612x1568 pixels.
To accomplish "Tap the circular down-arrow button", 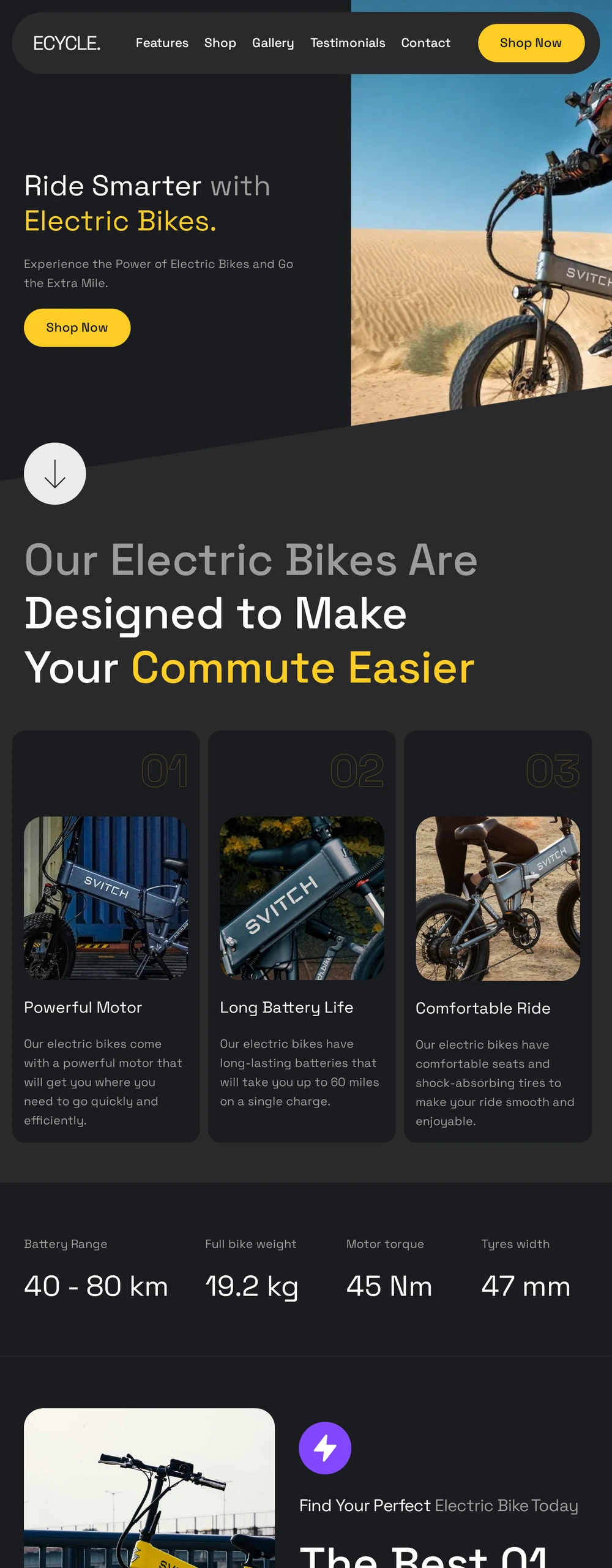I will click(55, 473).
